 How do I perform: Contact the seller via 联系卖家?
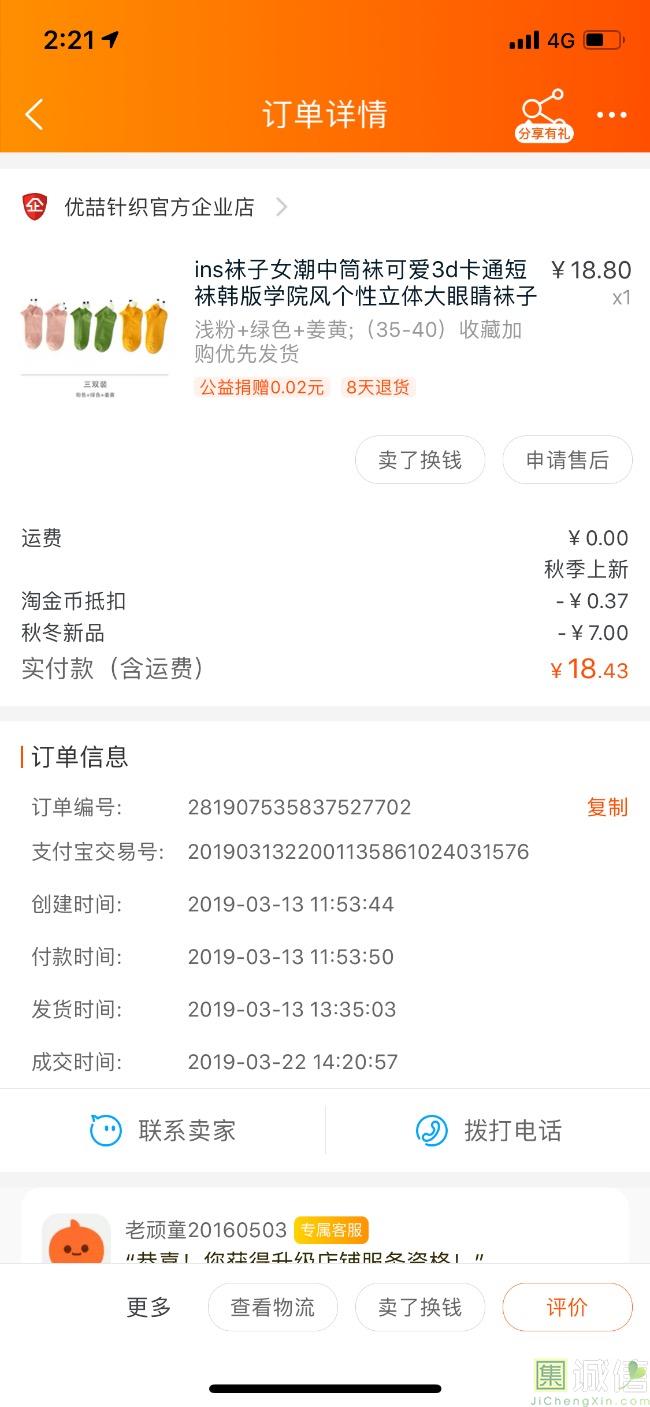point(163,1131)
